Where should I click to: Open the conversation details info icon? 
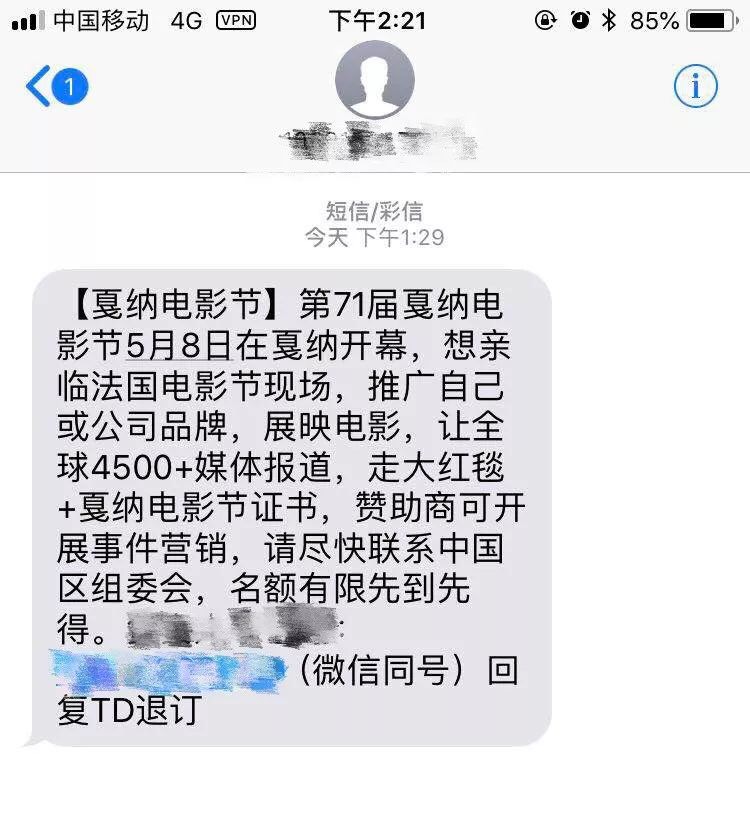[x=695, y=88]
